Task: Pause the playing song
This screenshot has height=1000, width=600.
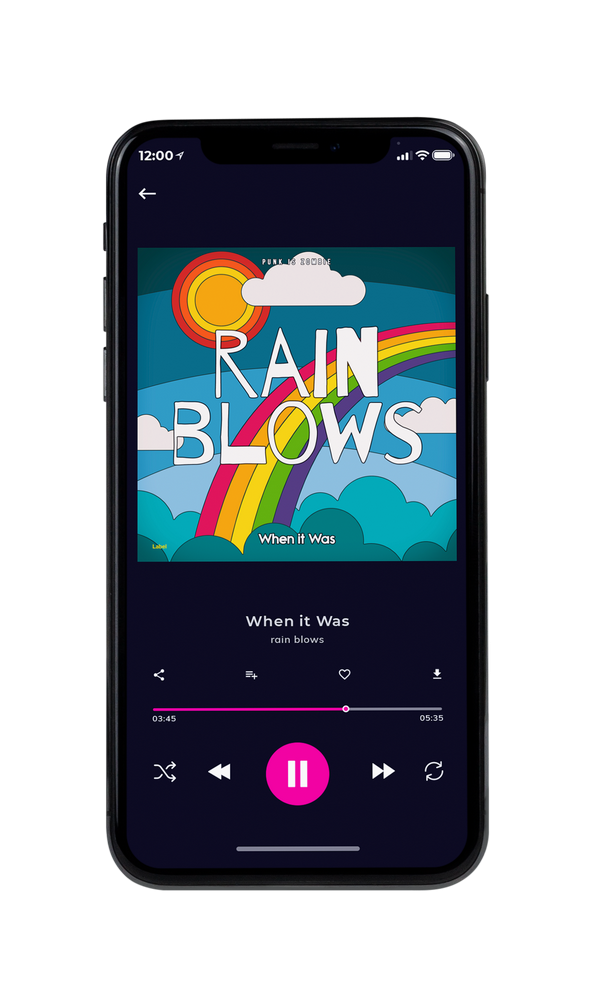Action: coord(297,774)
